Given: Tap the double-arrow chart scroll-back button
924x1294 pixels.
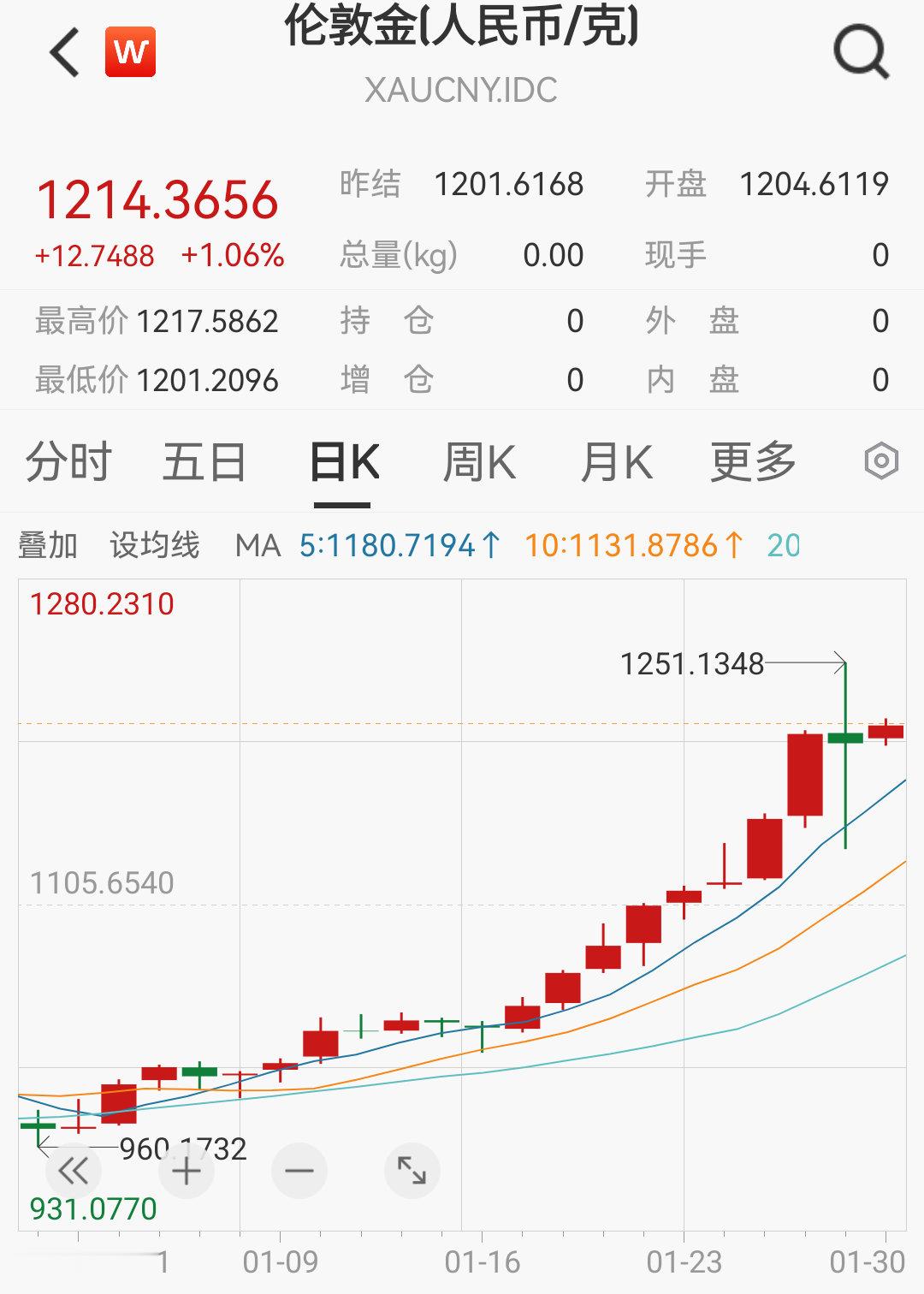Looking at the screenshot, I should pos(73,1170).
